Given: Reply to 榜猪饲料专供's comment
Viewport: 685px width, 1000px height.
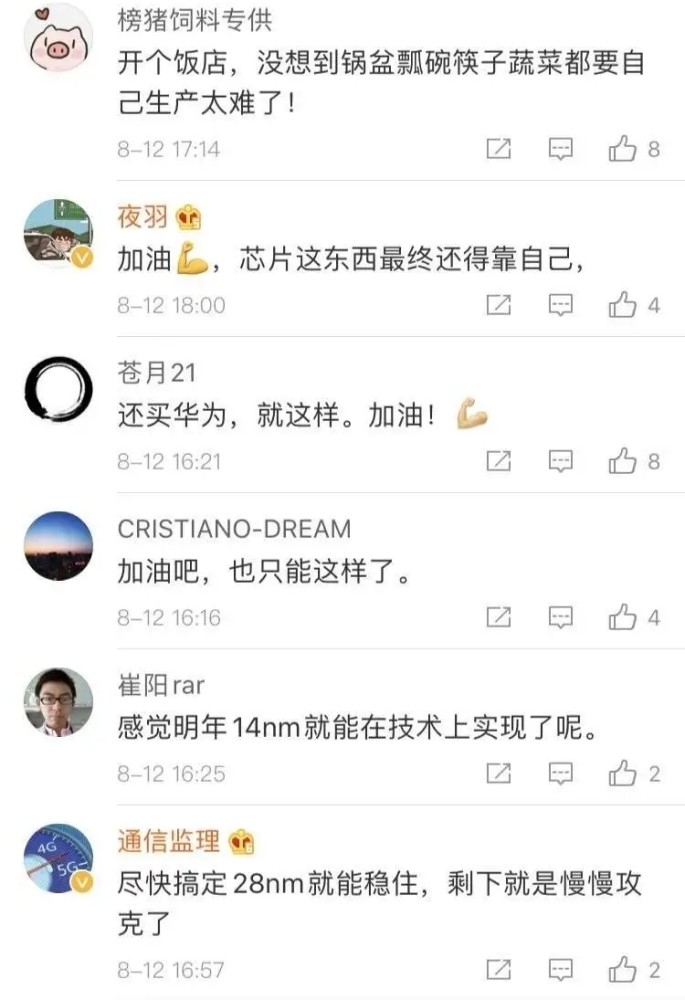Looking at the screenshot, I should coord(561,149).
